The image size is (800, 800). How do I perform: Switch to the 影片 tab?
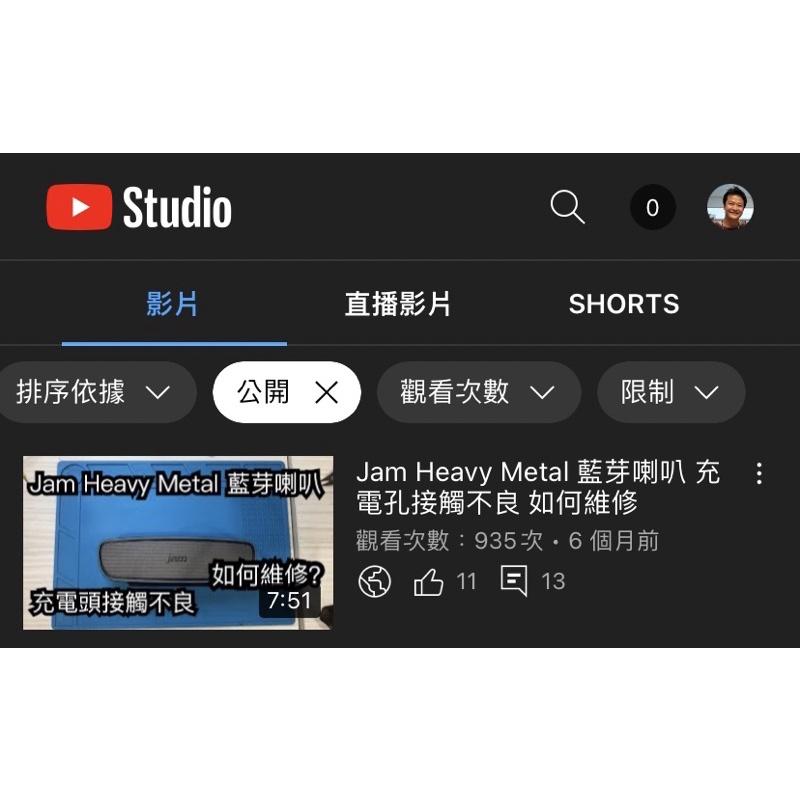point(173,304)
